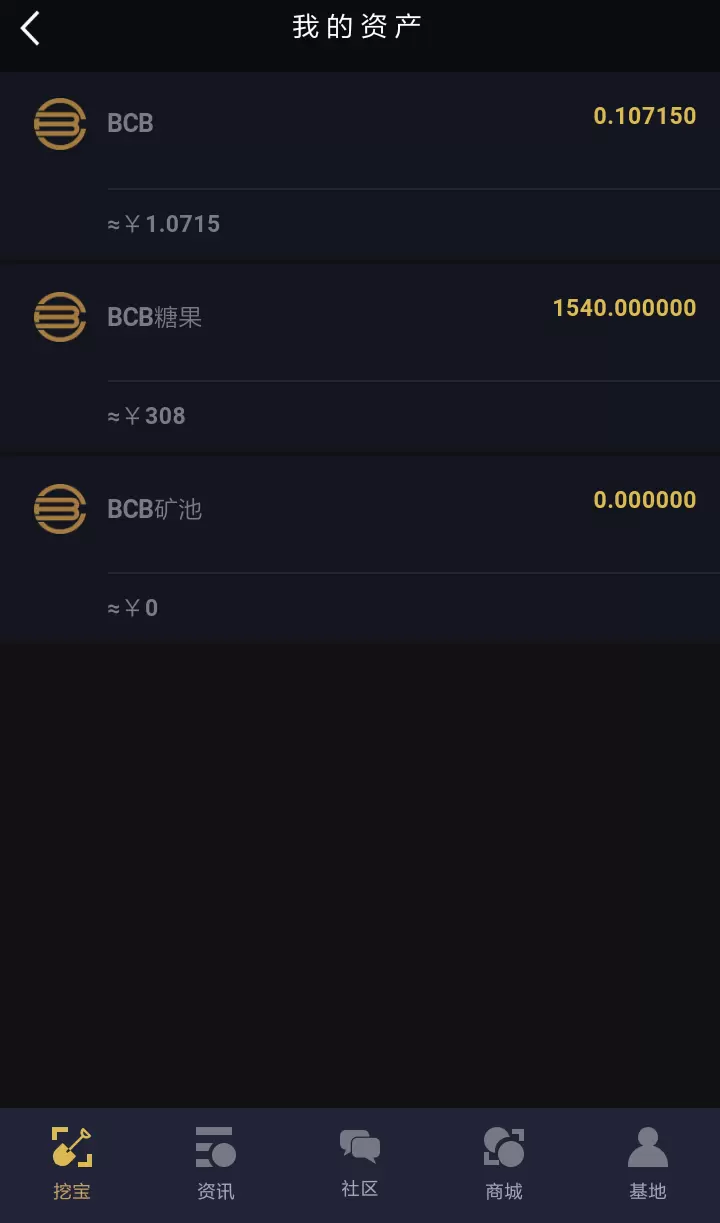Open the BCB矿池 asset row

tap(360, 550)
